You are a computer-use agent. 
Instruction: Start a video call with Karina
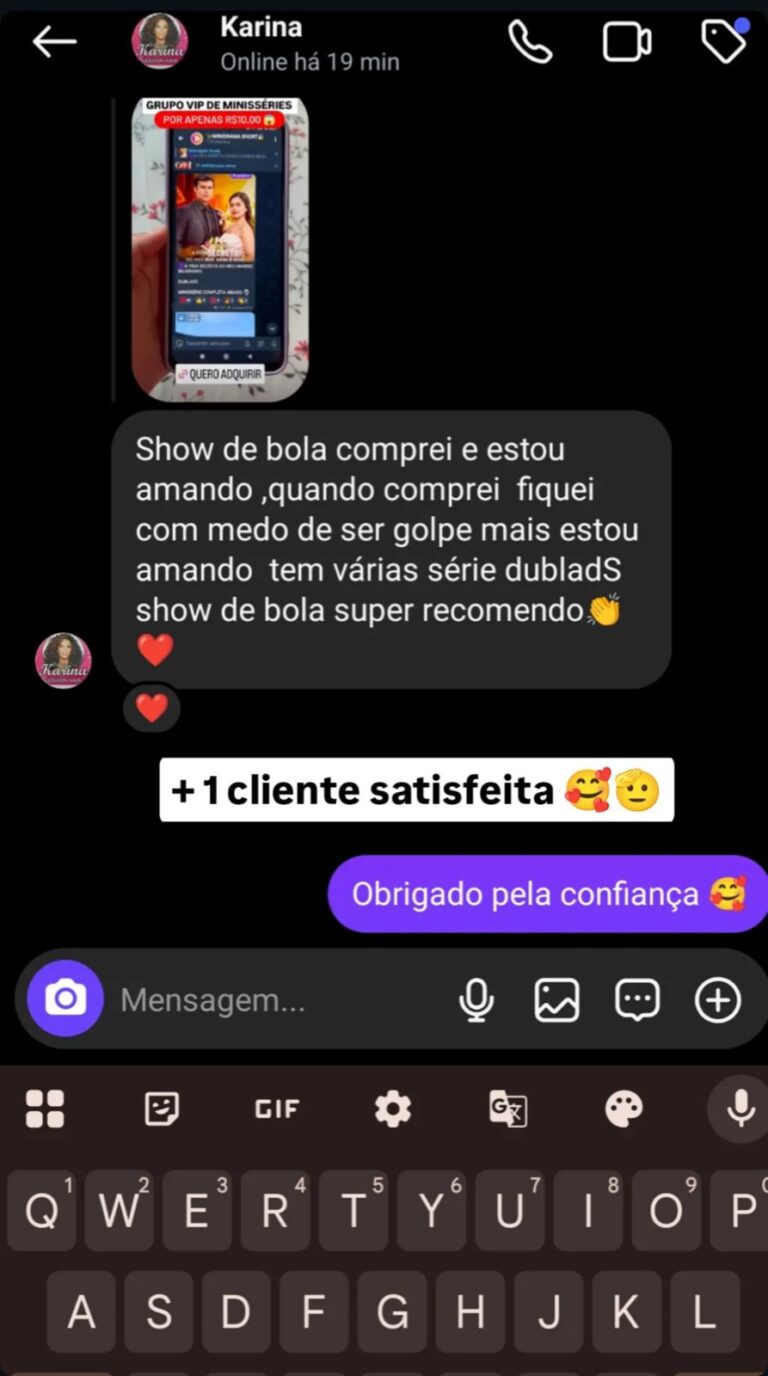(627, 42)
